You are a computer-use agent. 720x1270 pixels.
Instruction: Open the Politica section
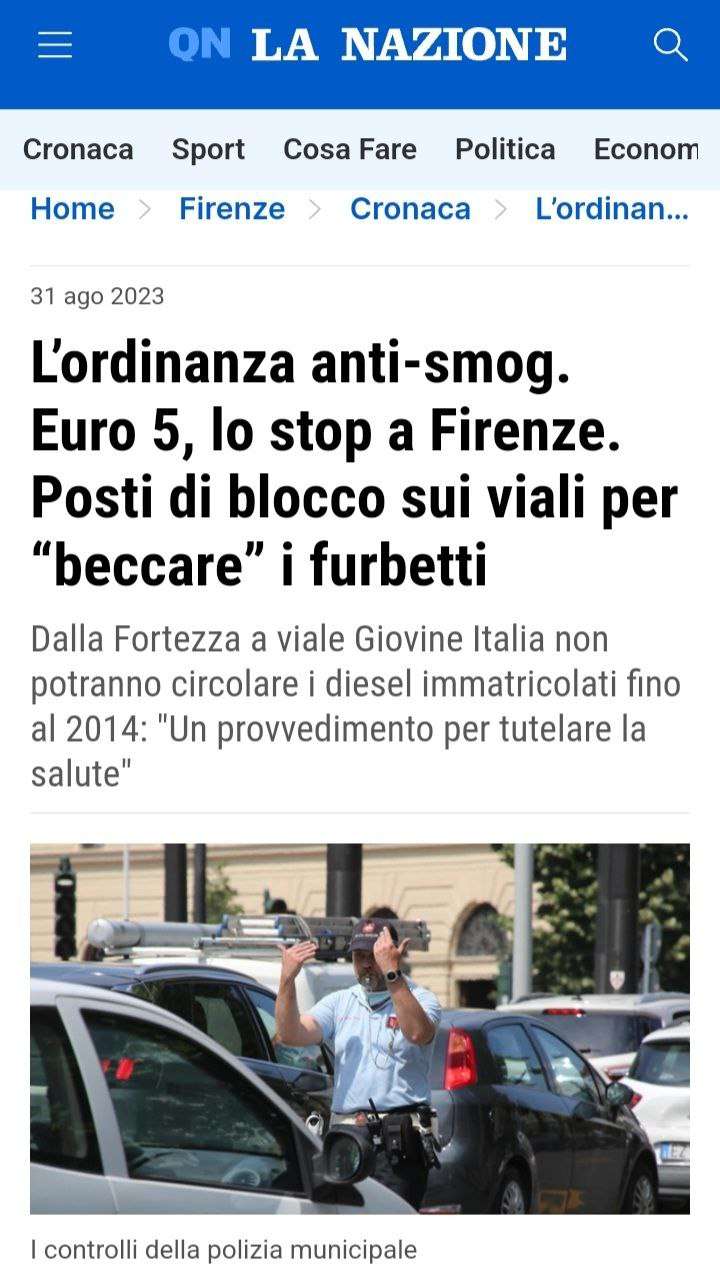pyautogui.click(x=505, y=149)
